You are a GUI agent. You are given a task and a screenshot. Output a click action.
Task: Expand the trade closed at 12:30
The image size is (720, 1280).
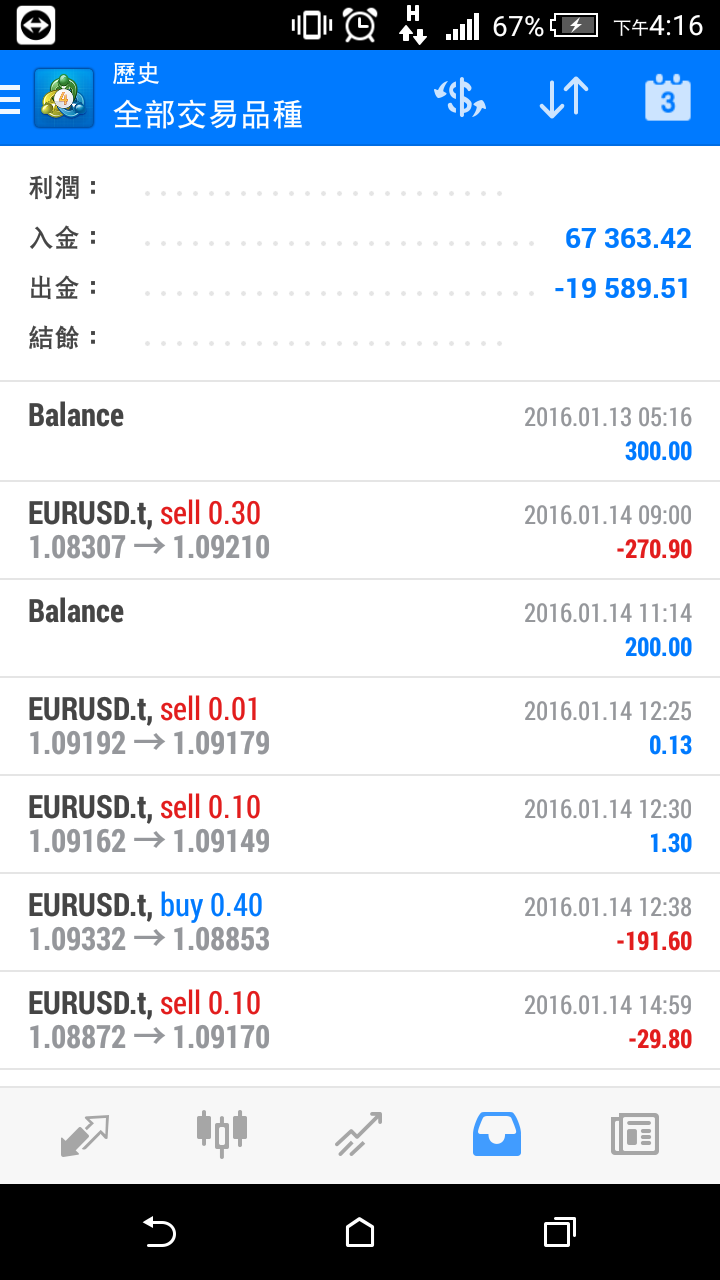tap(360, 824)
